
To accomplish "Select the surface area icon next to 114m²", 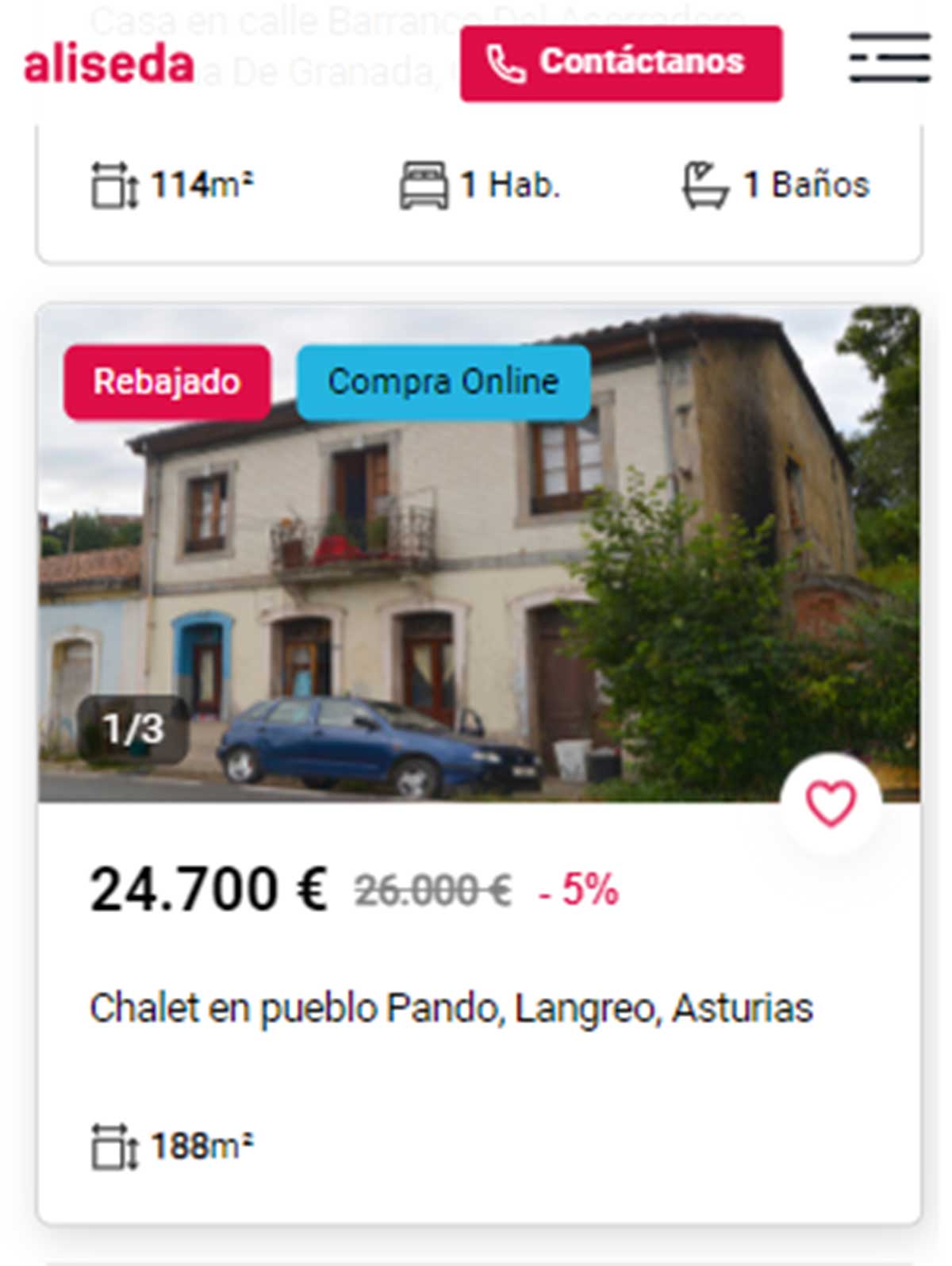I will (x=113, y=184).
